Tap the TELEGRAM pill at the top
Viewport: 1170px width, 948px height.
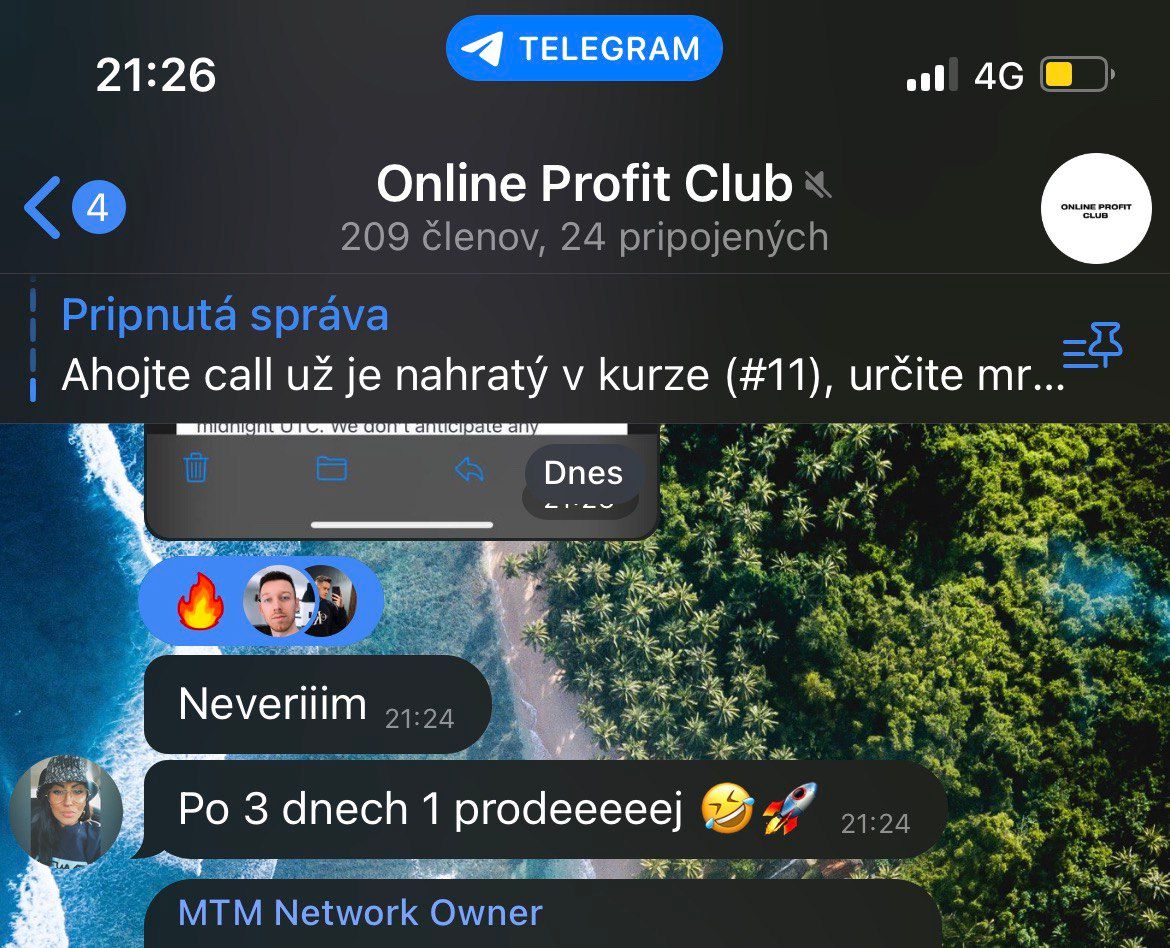(584, 49)
